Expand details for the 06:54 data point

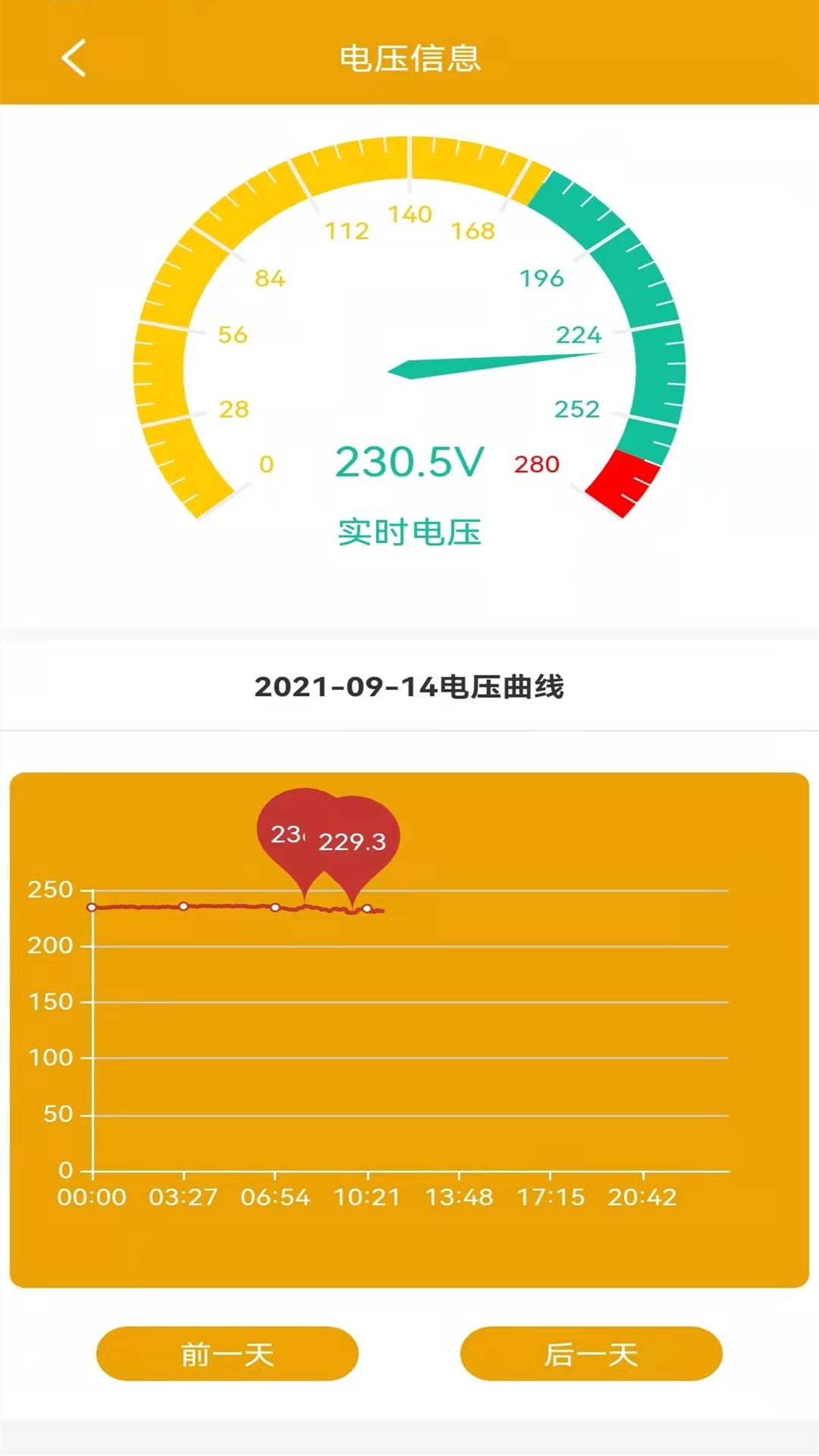tap(275, 907)
